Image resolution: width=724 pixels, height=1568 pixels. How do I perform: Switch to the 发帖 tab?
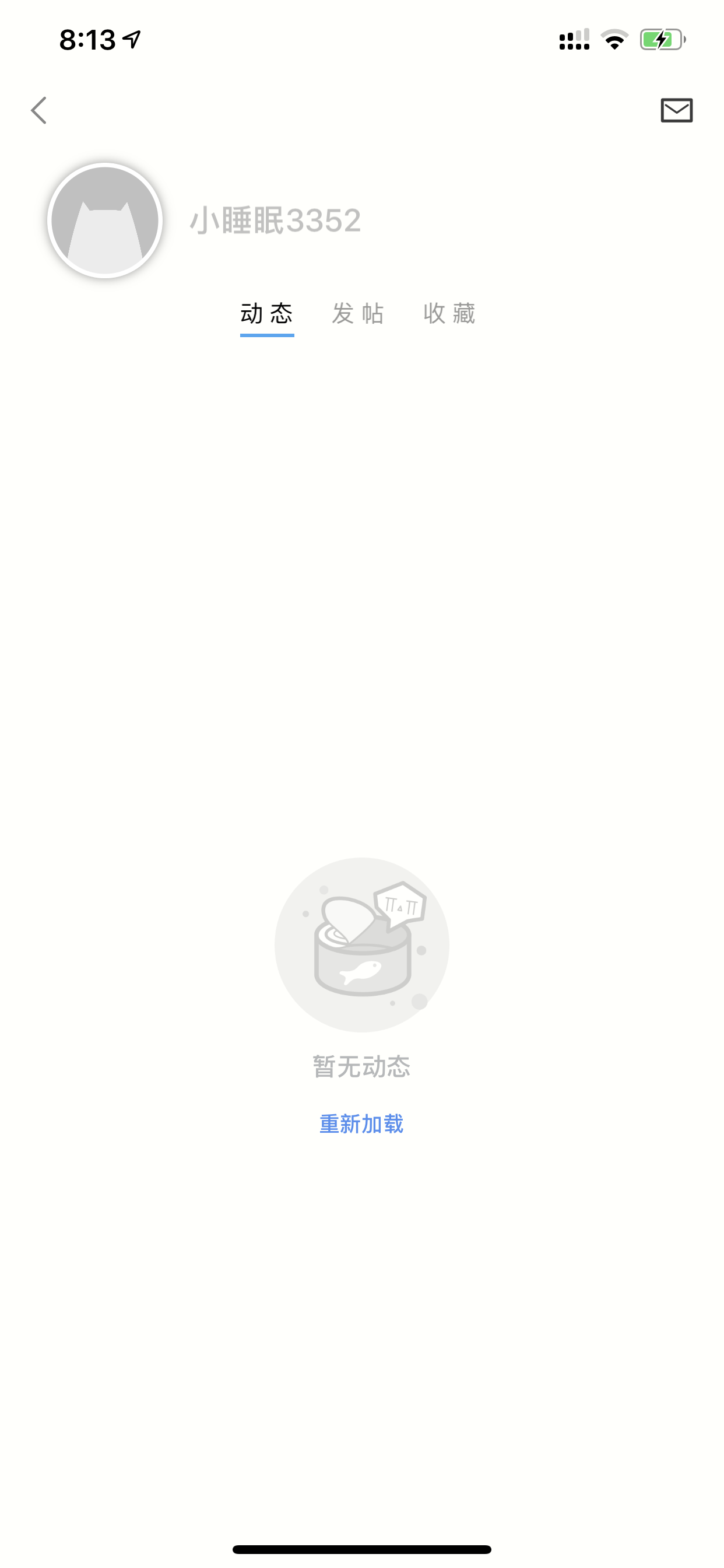(359, 314)
